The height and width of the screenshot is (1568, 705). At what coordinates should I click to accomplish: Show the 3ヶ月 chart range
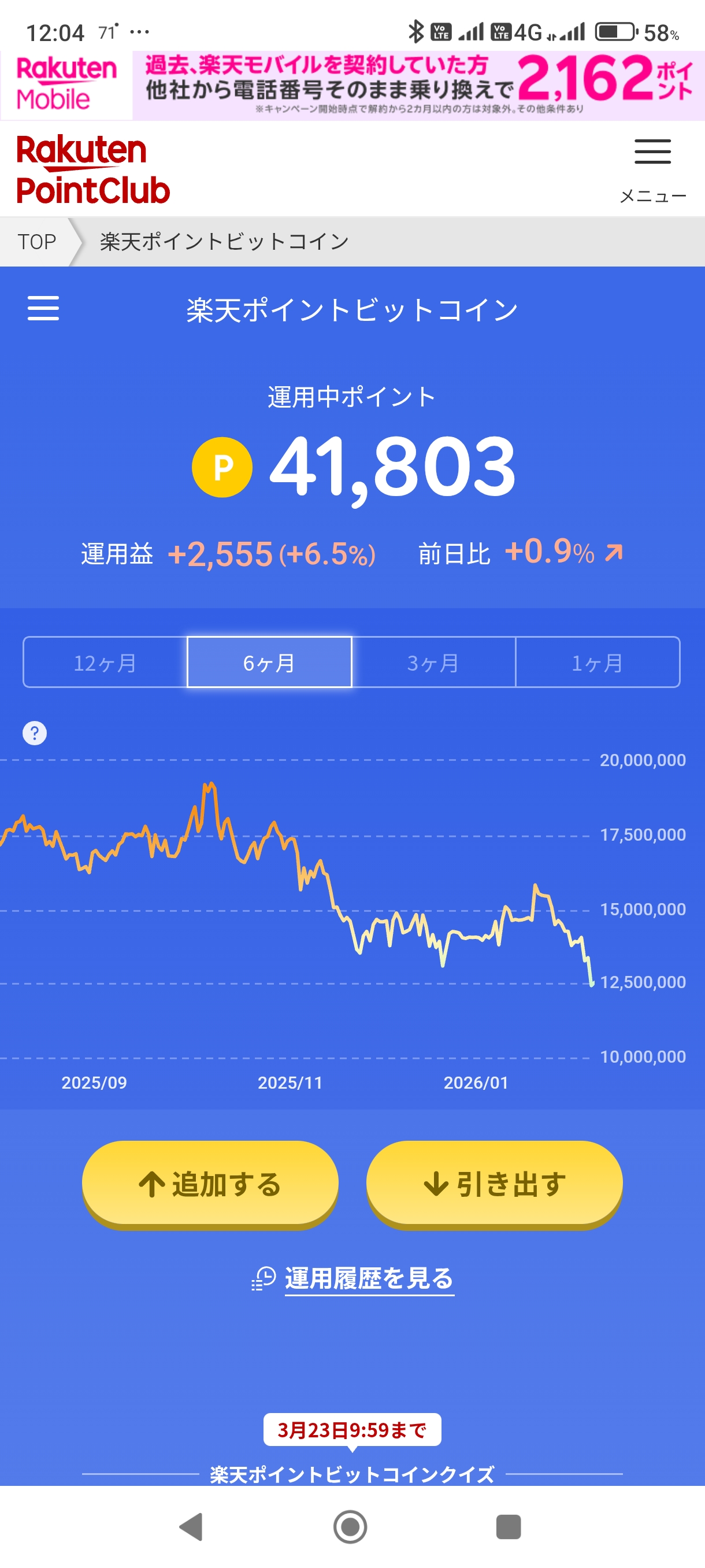[433, 662]
